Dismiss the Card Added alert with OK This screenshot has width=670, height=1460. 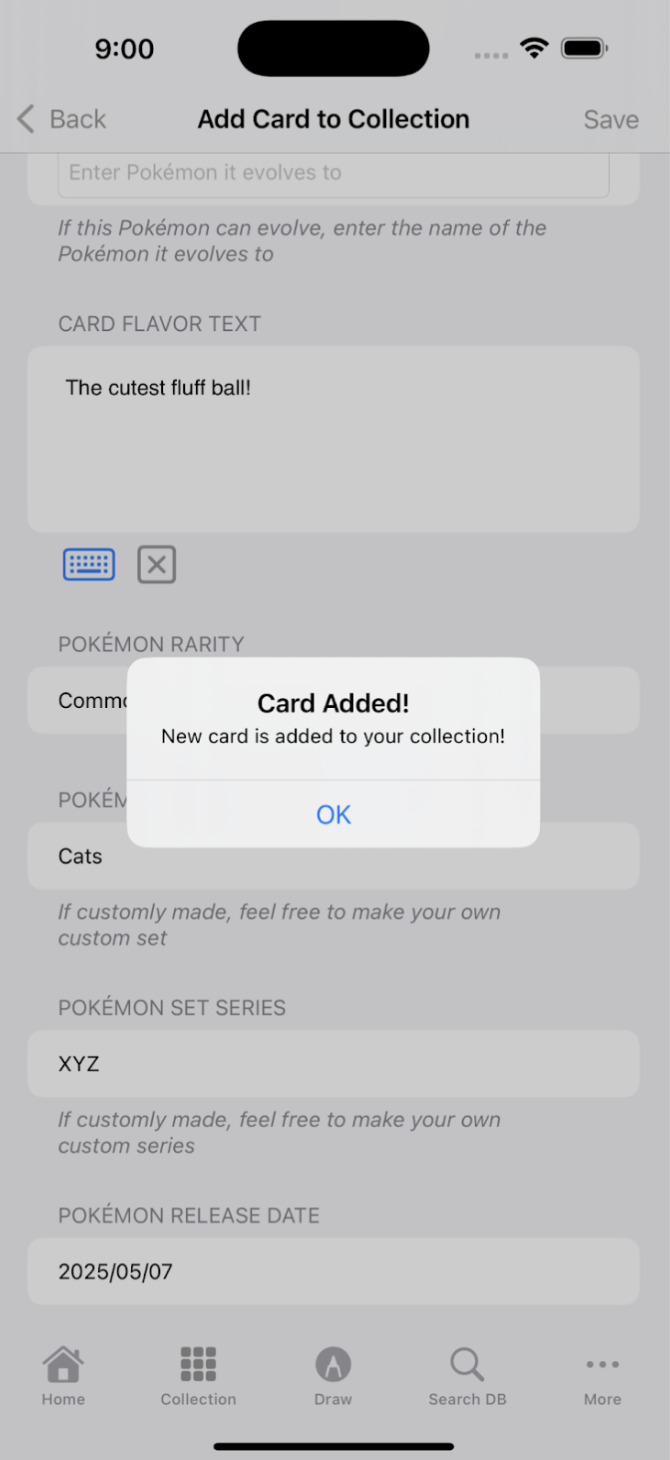pos(333,814)
